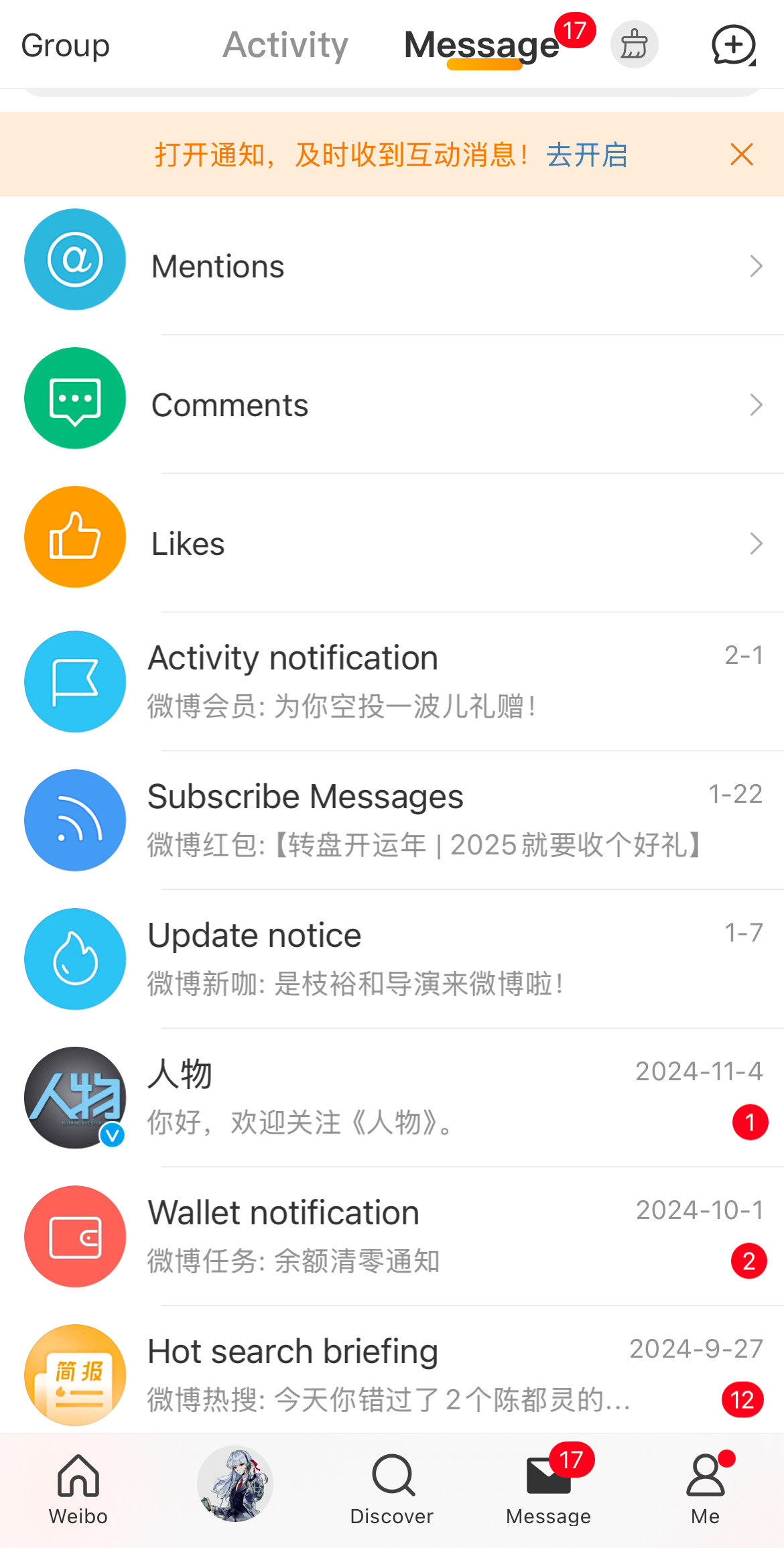Tap the anime avatar tab in bottom bar
This screenshot has width=784, height=1548.
[x=235, y=1483]
